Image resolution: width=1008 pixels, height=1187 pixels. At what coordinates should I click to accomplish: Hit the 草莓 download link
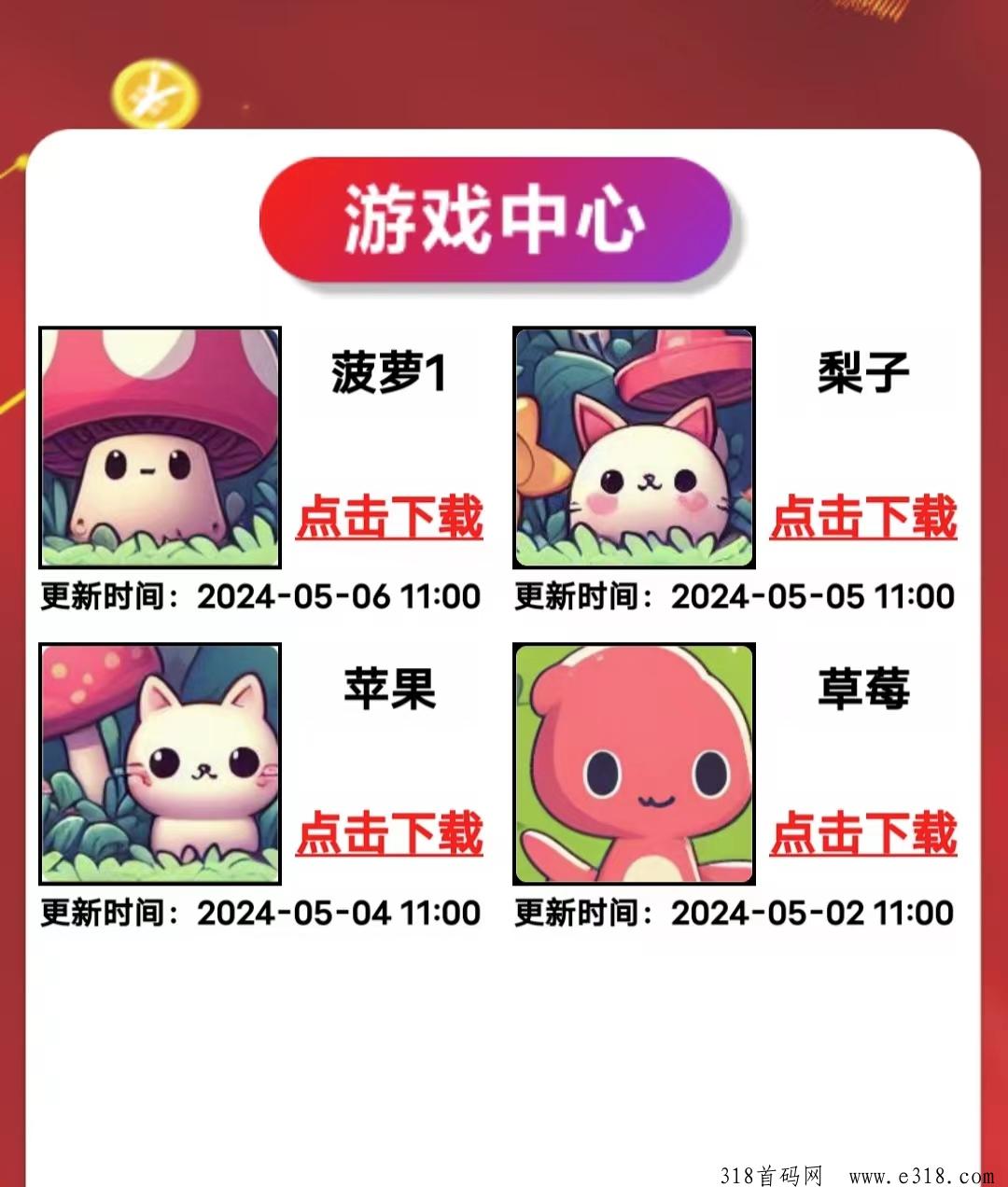[x=863, y=834]
